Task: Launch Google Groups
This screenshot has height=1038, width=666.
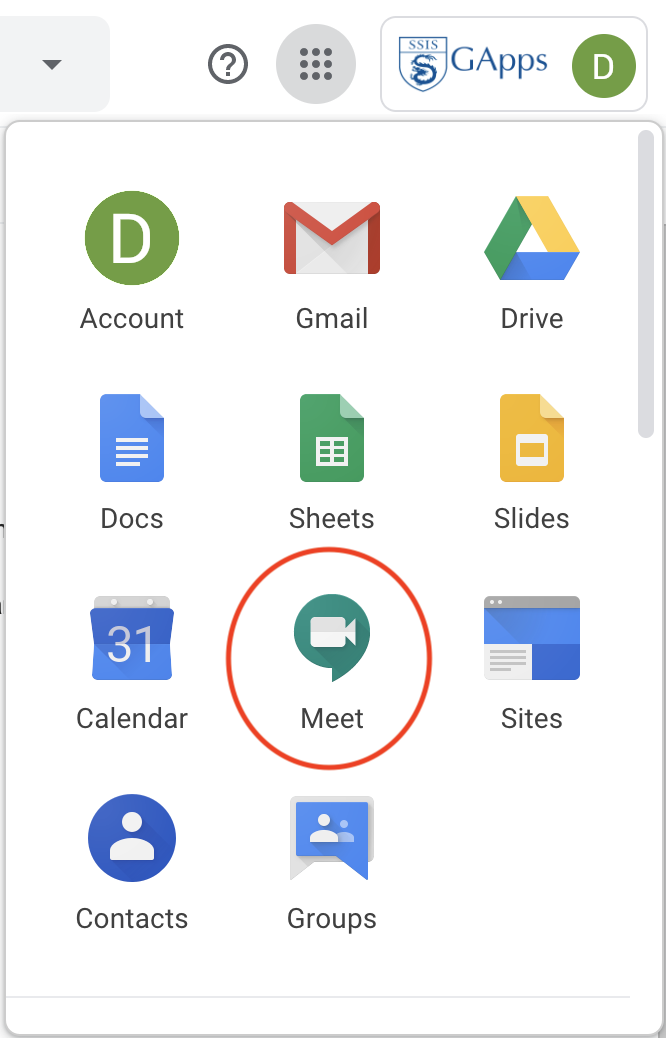Action: (332, 862)
